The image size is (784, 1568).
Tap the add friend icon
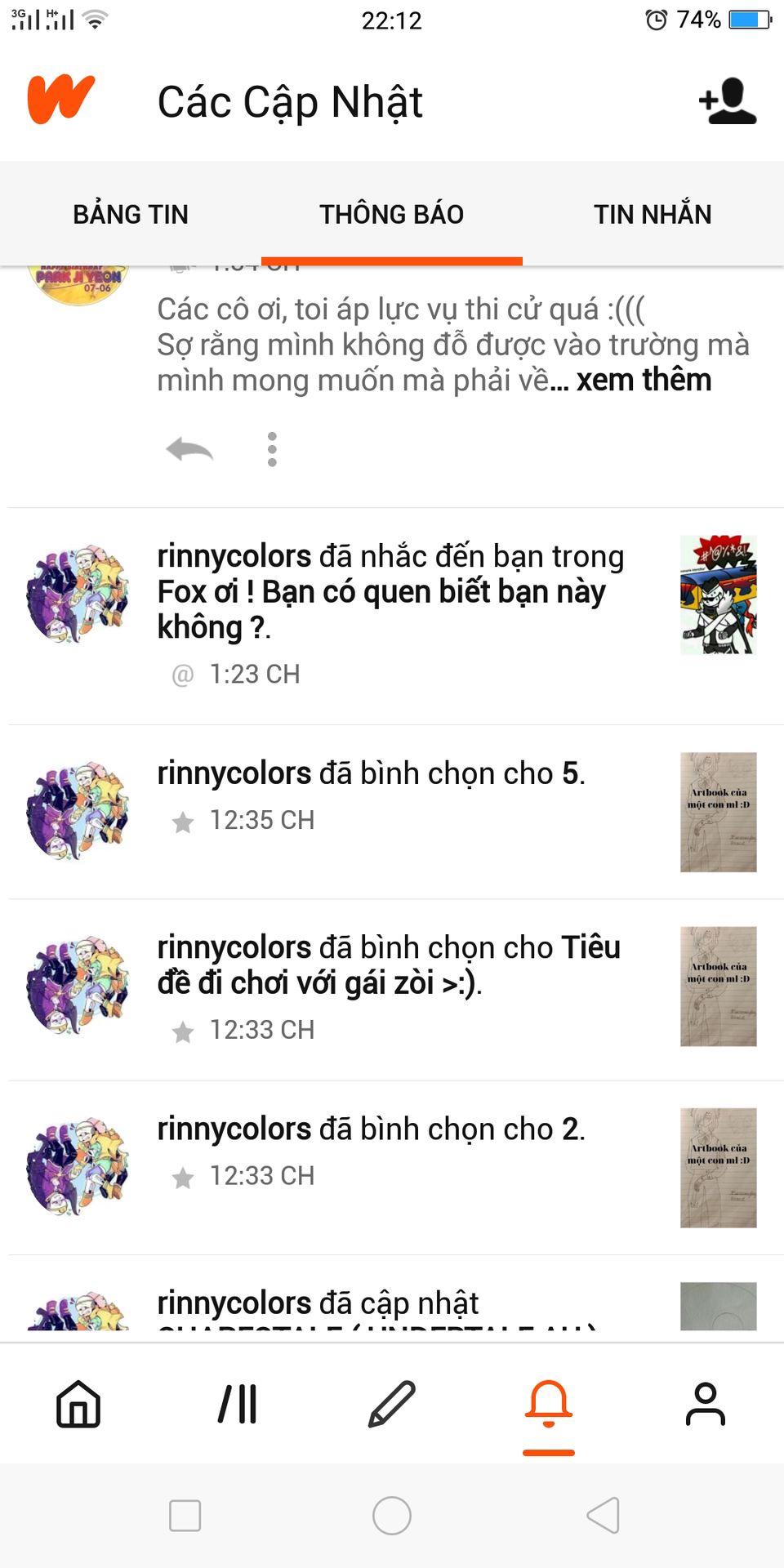pyautogui.click(x=727, y=101)
